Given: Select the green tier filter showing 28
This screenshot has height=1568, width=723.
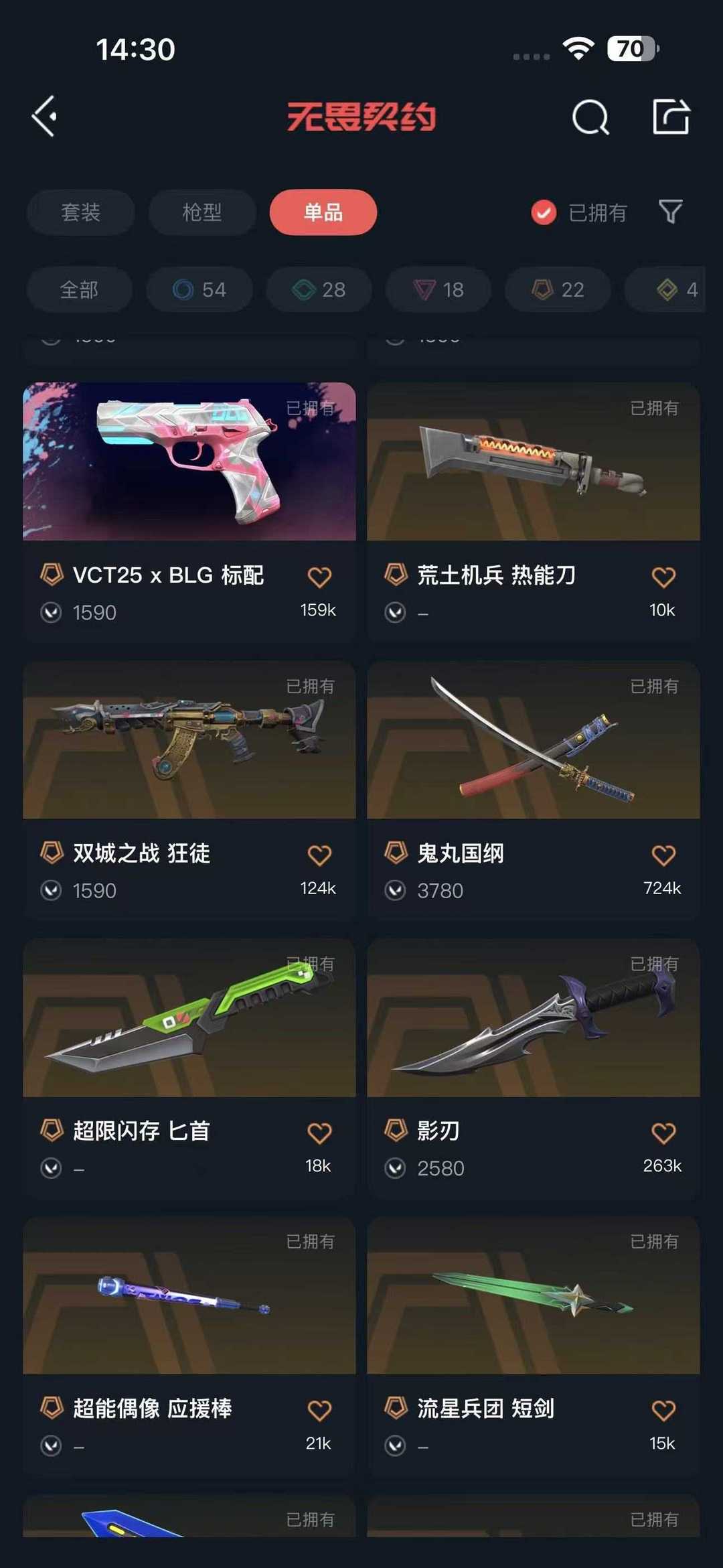Looking at the screenshot, I should pyautogui.click(x=318, y=289).
